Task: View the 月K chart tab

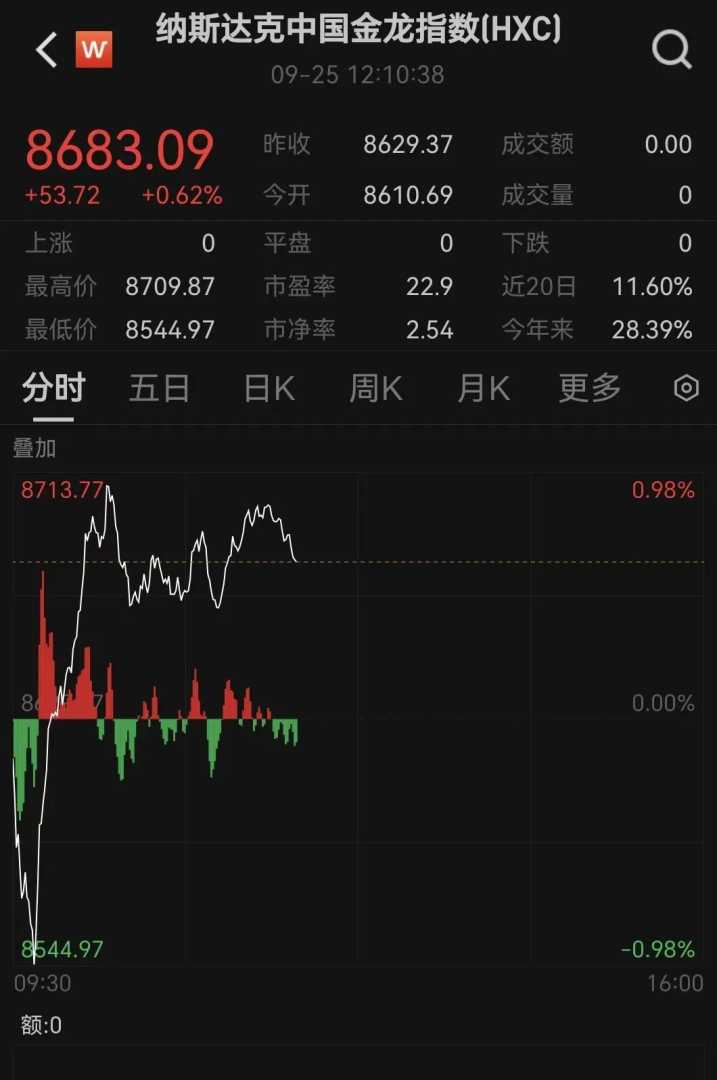Action: pyautogui.click(x=483, y=388)
